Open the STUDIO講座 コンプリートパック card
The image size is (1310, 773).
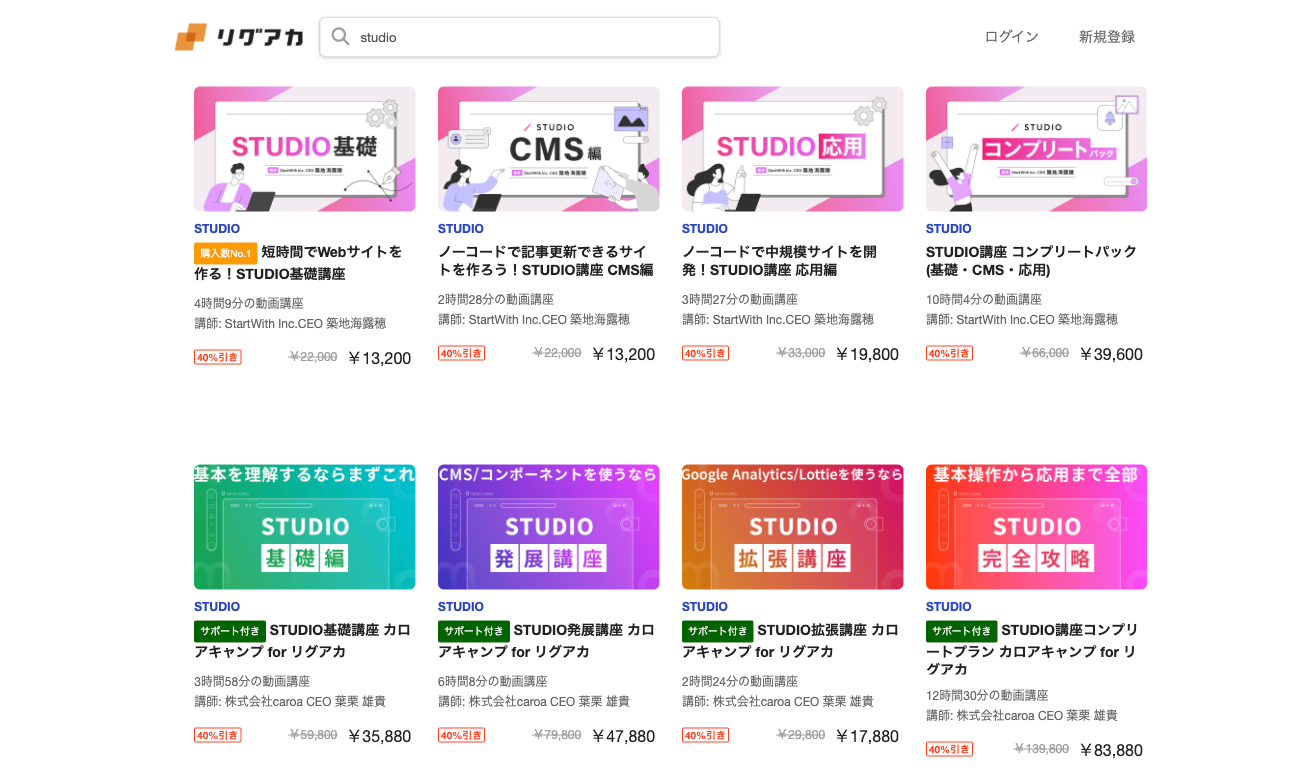(1036, 149)
